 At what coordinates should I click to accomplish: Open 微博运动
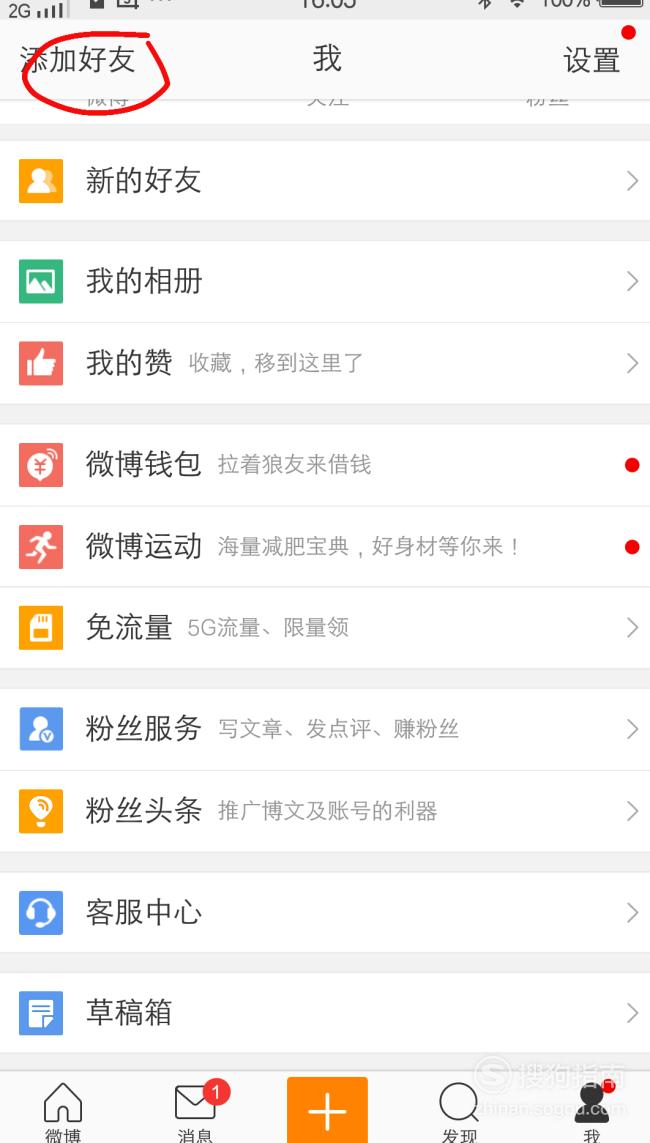click(x=325, y=546)
